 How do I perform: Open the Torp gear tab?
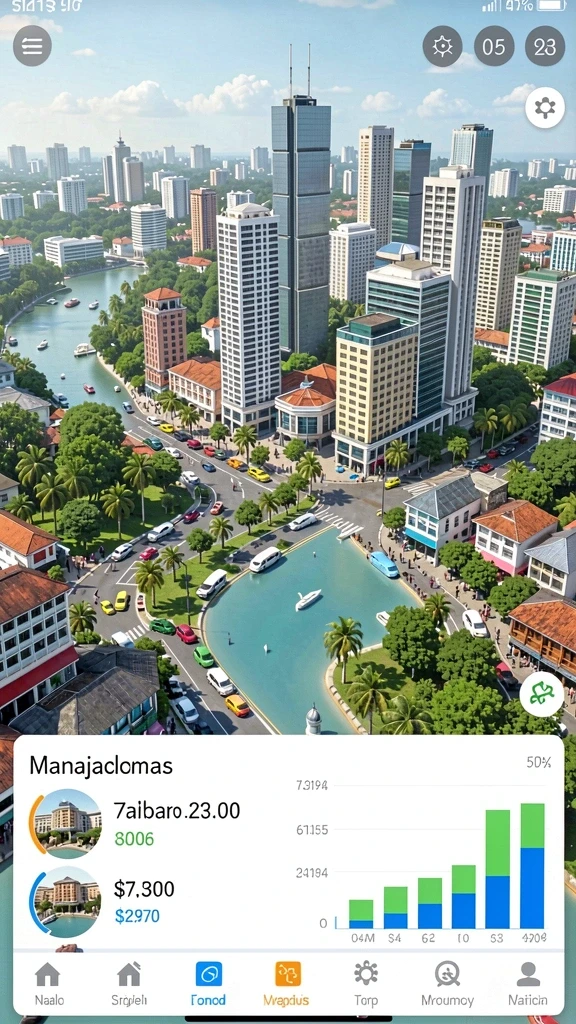pos(366,984)
